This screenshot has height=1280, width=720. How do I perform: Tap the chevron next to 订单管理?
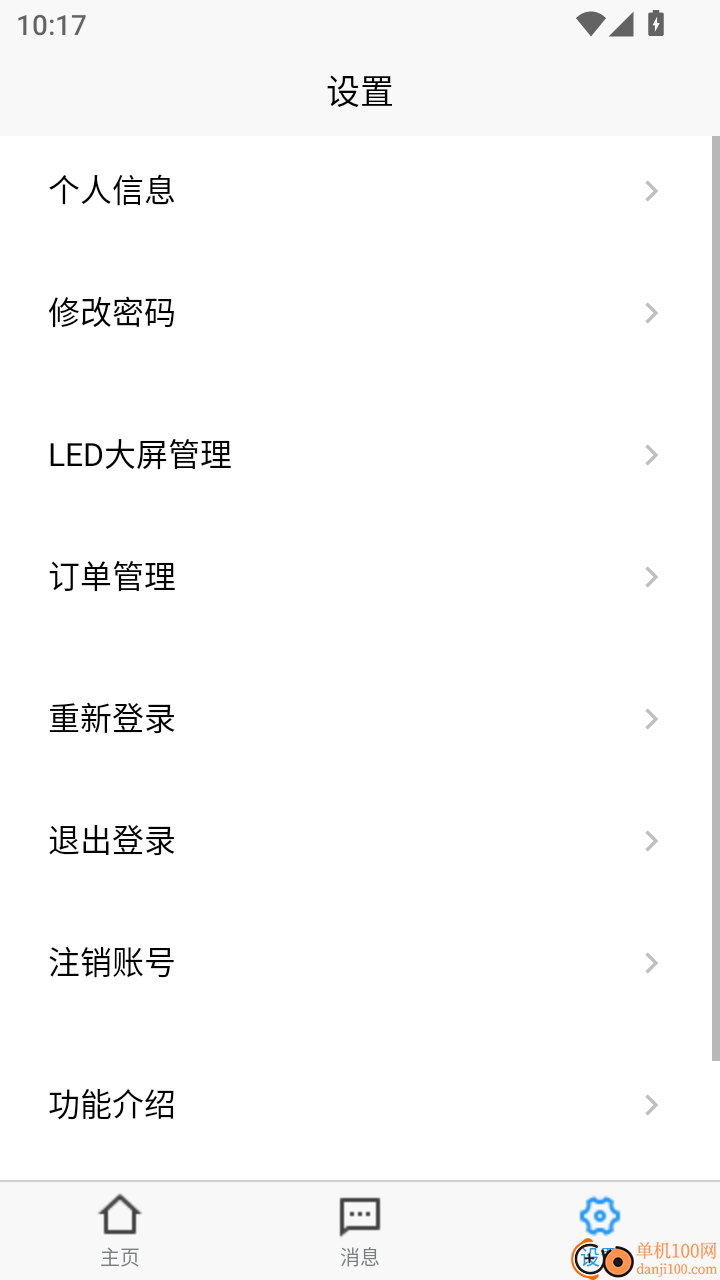(x=651, y=577)
